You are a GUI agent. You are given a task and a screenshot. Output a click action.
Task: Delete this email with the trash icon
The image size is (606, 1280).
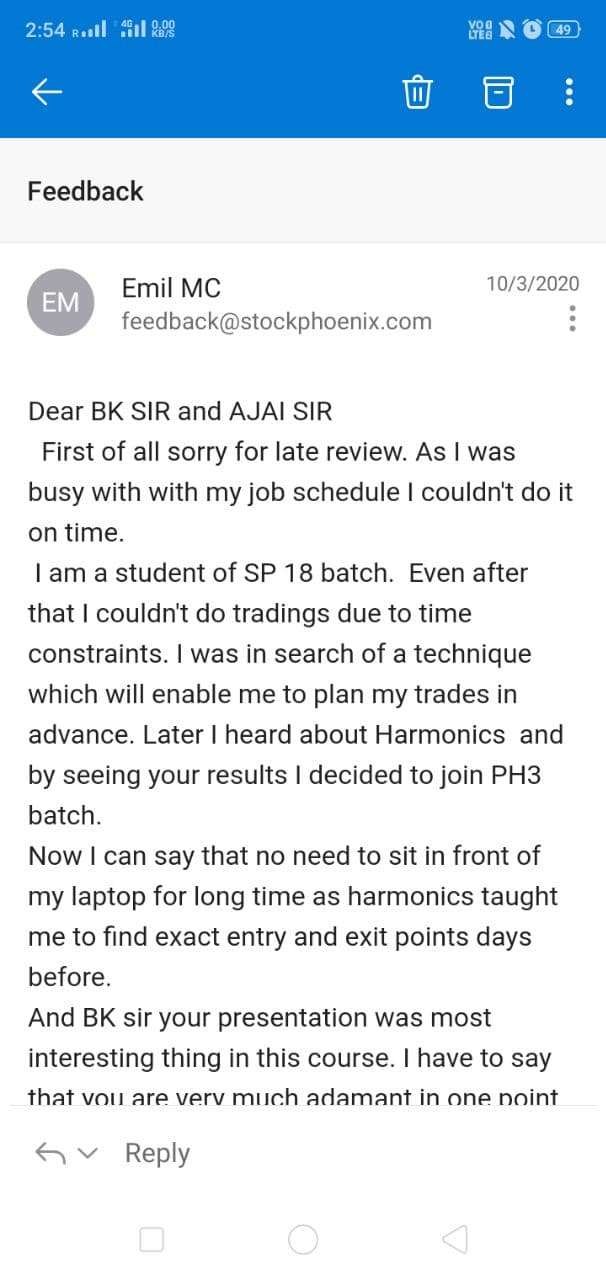click(x=417, y=92)
